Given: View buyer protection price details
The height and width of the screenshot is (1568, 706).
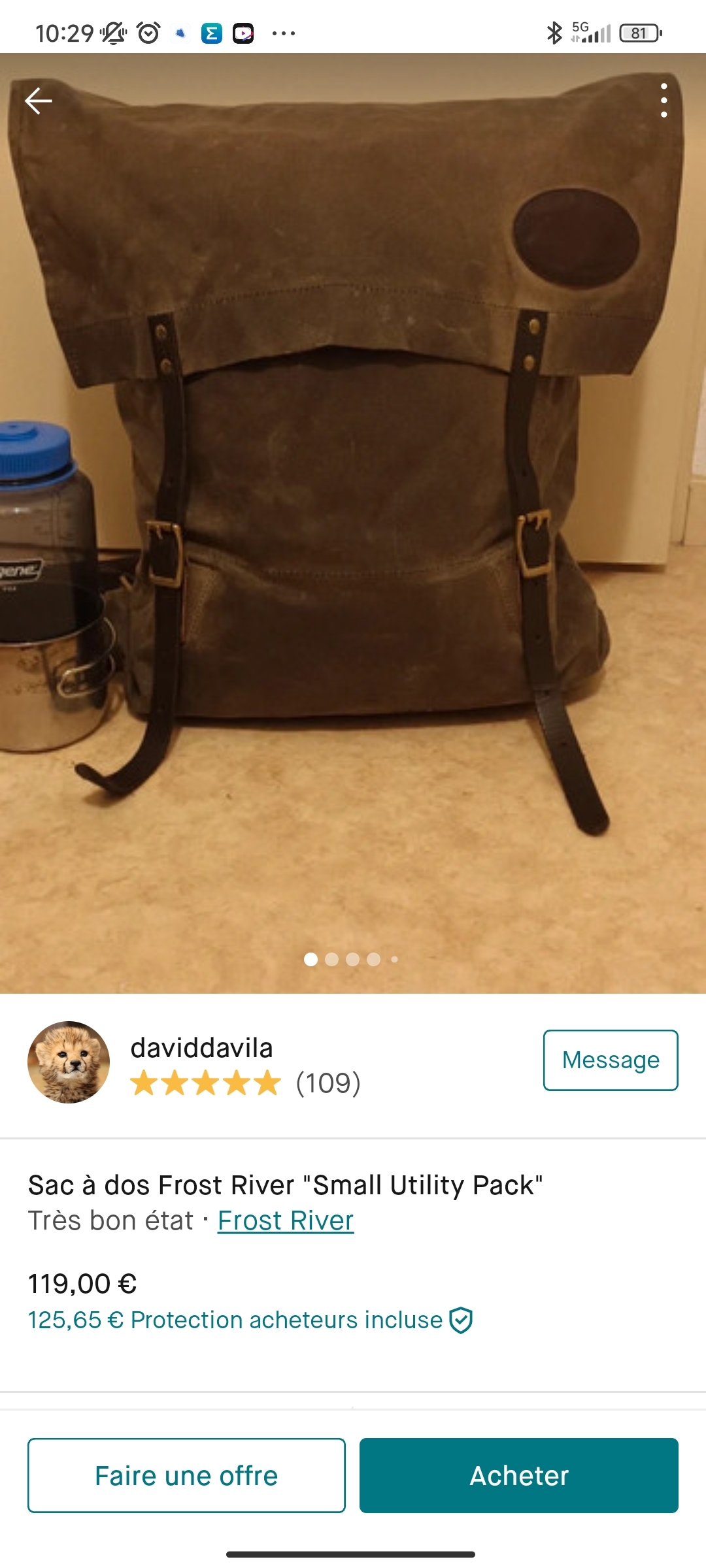Looking at the screenshot, I should click(250, 1320).
